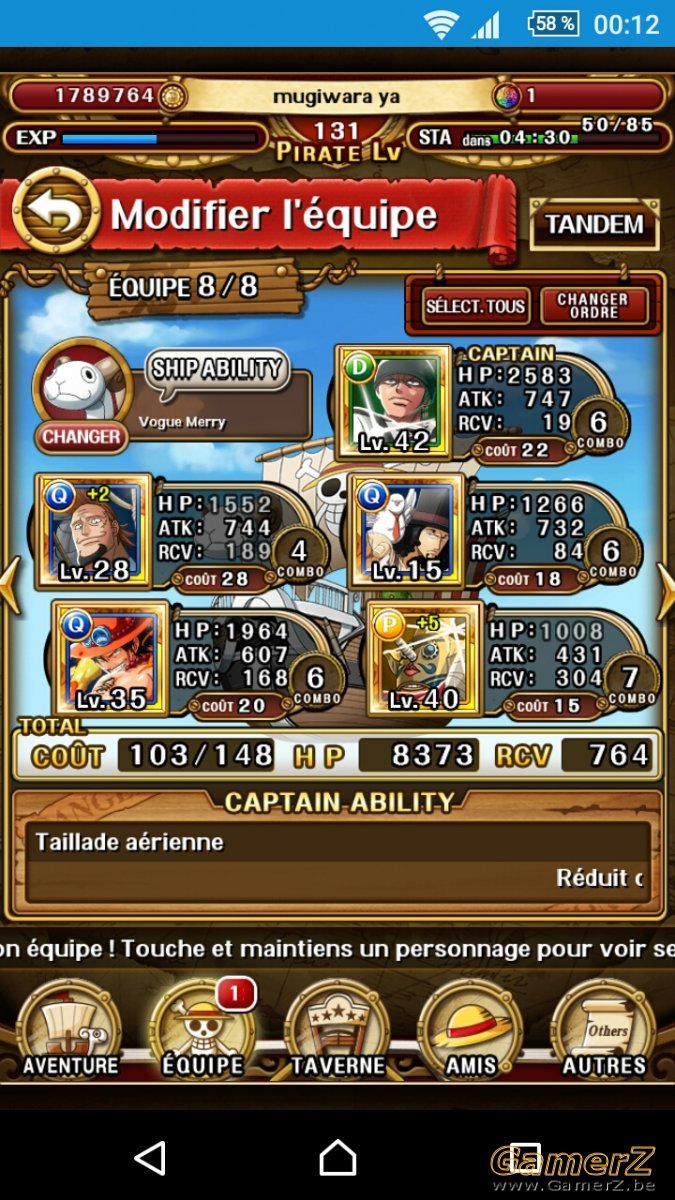Viewport: 675px width, 1200px height.
Task: Select the Lv.28 crew member
Action: (94, 528)
